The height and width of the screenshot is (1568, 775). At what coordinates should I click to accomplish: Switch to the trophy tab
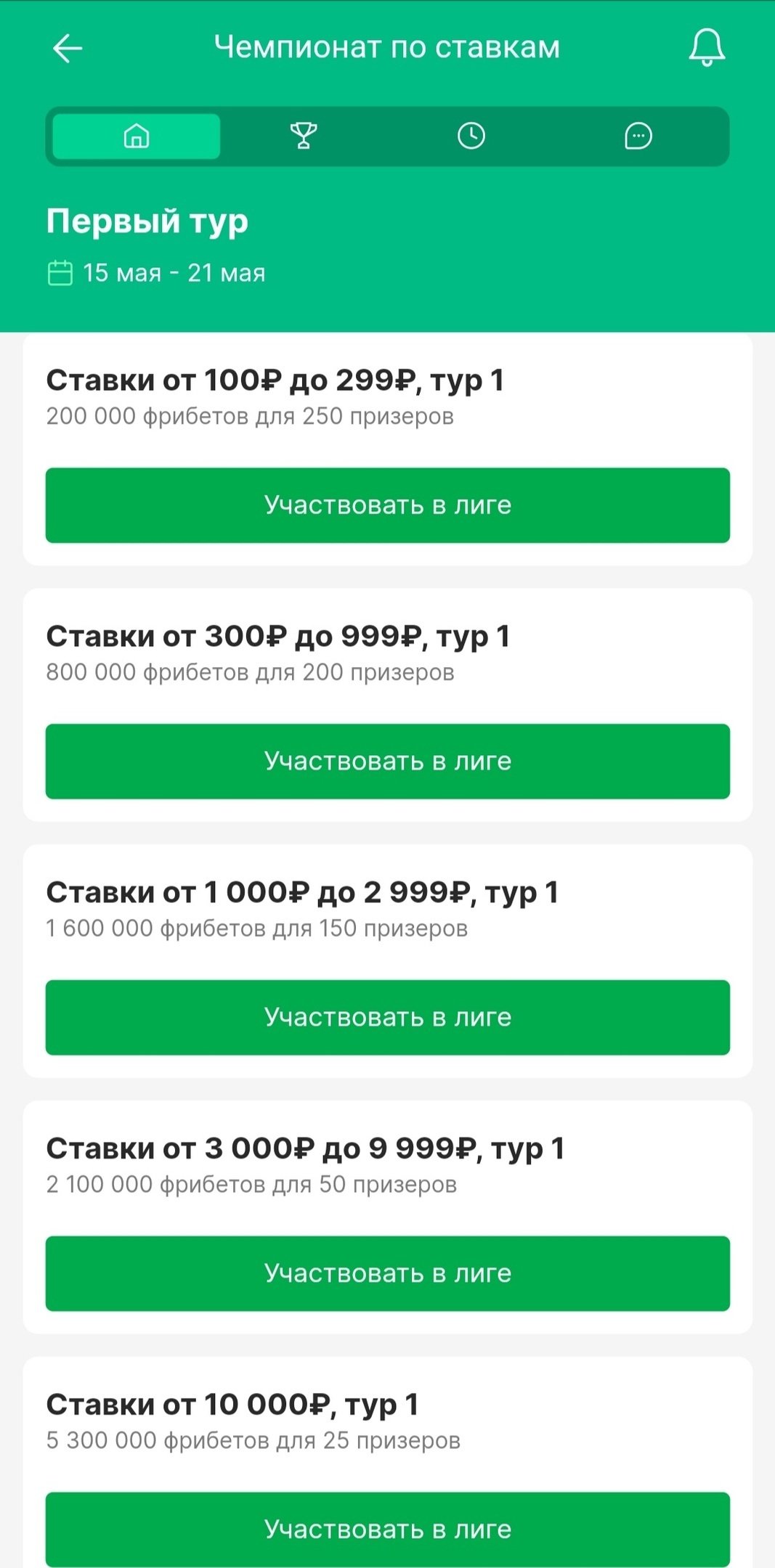click(304, 136)
